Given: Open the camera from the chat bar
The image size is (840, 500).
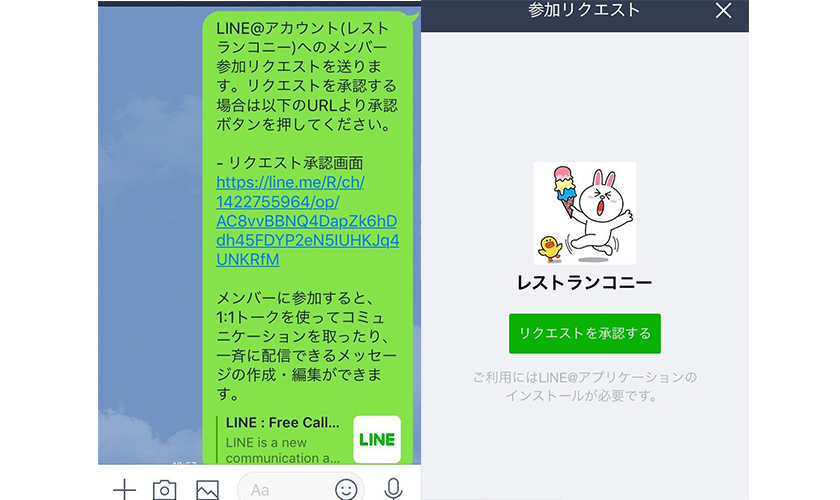Looking at the screenshot, I should click(165, 489).
